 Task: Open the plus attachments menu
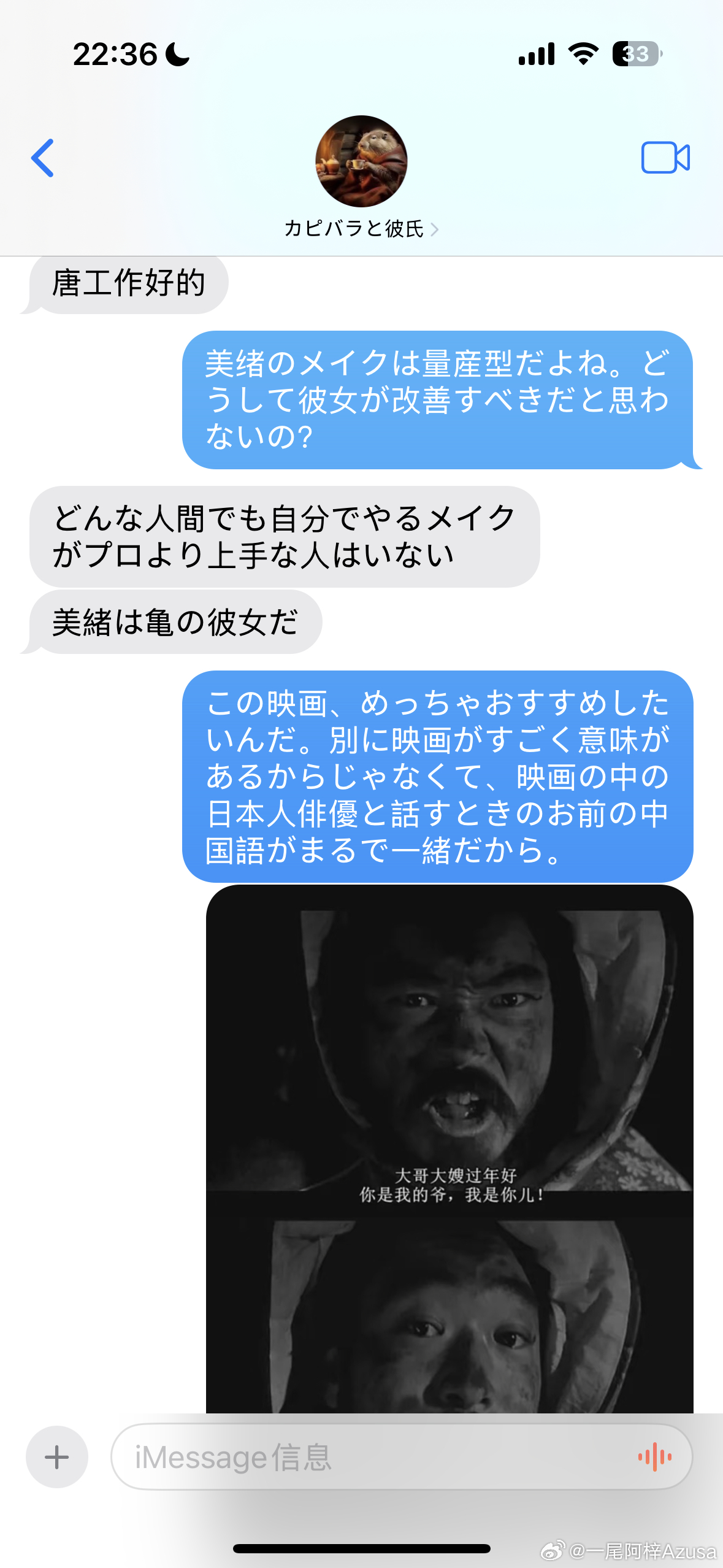point(57,1457)
